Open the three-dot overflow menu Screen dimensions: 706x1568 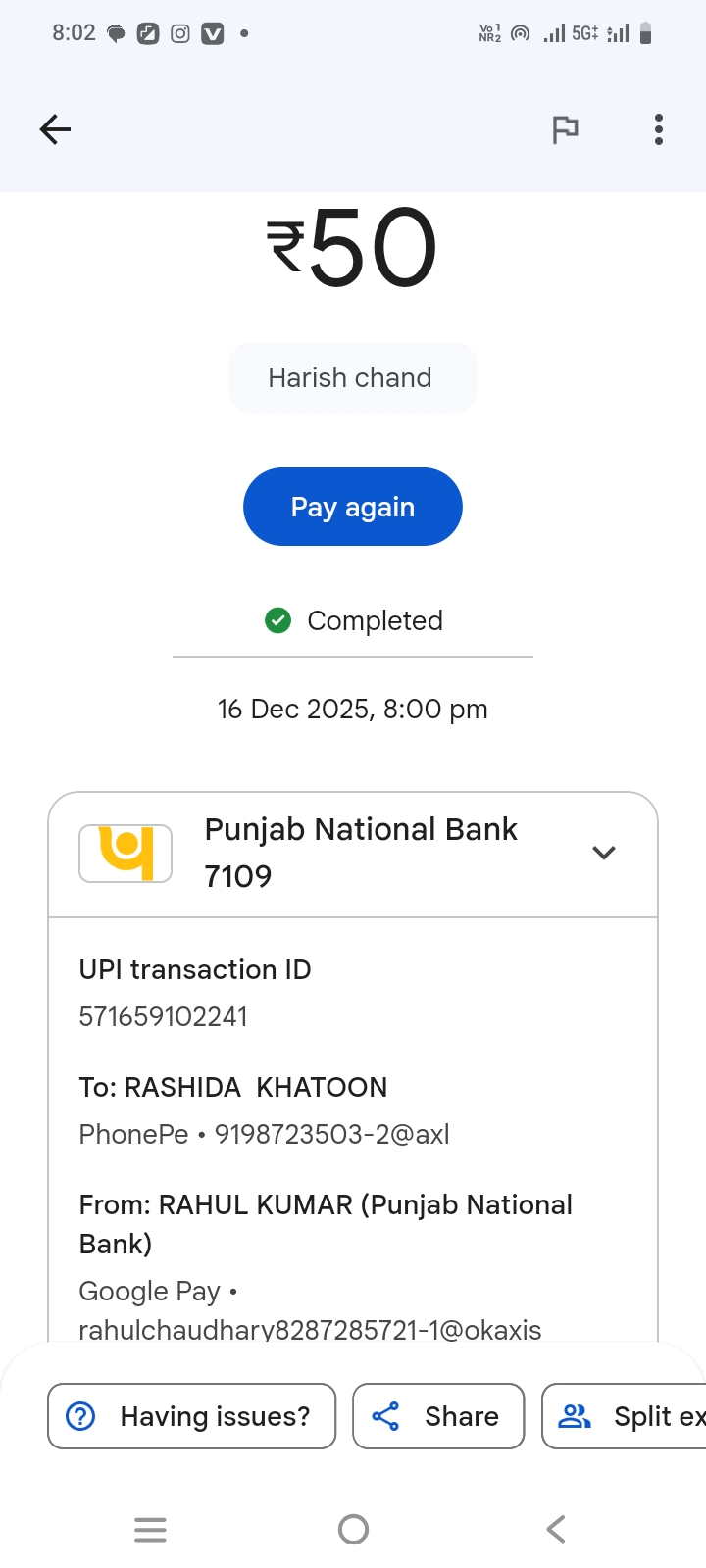(658, 129)
